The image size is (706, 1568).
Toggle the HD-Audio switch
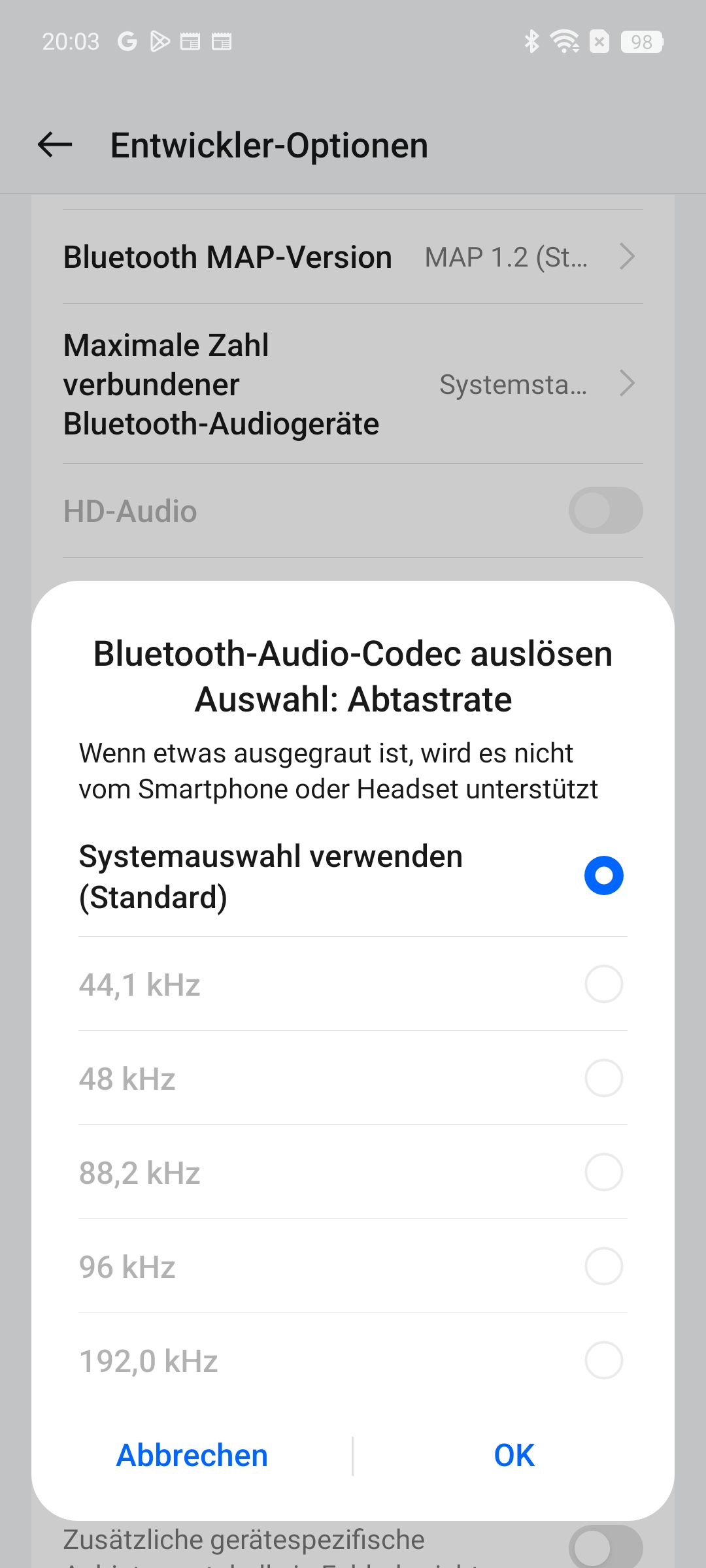tap(605, 510)
